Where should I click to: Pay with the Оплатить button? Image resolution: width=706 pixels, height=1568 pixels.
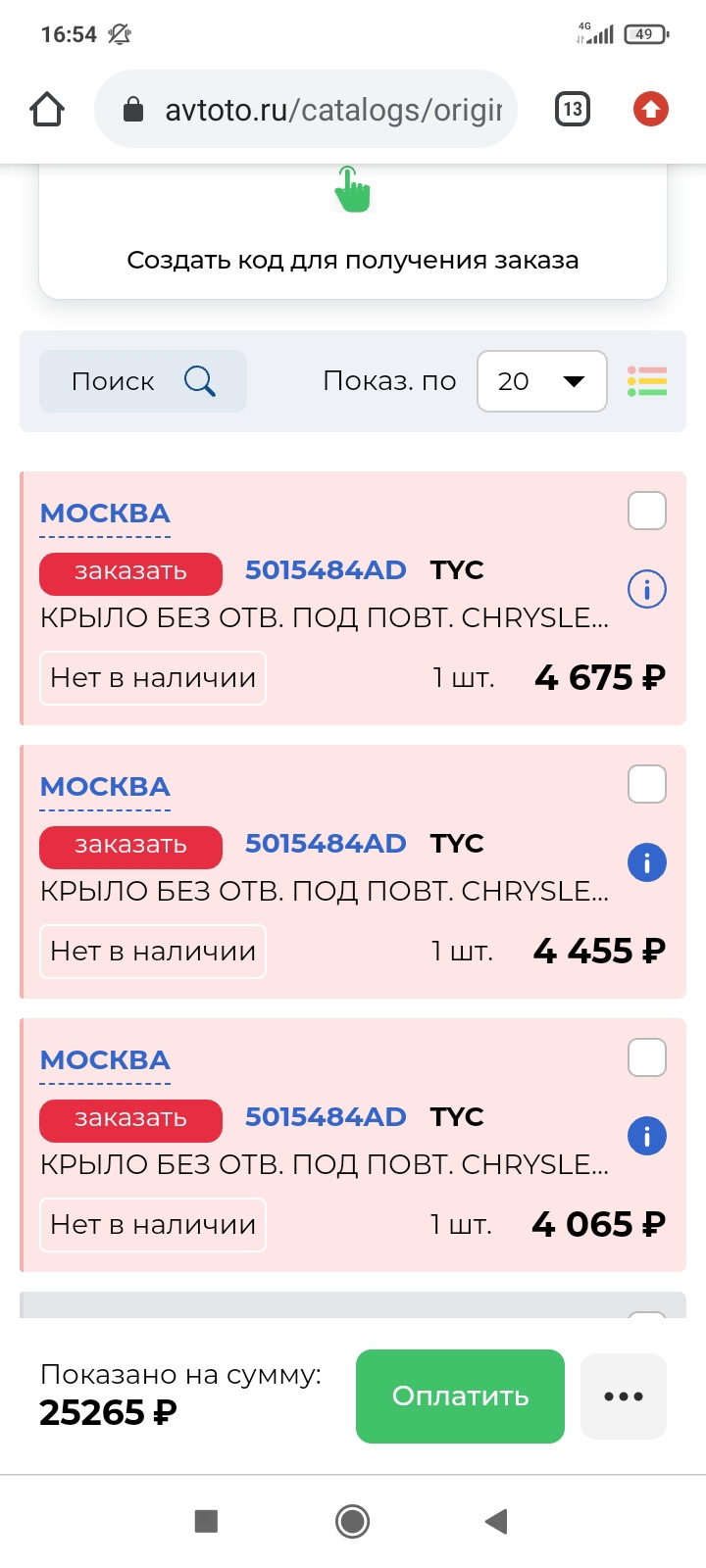pos(460,1396)
